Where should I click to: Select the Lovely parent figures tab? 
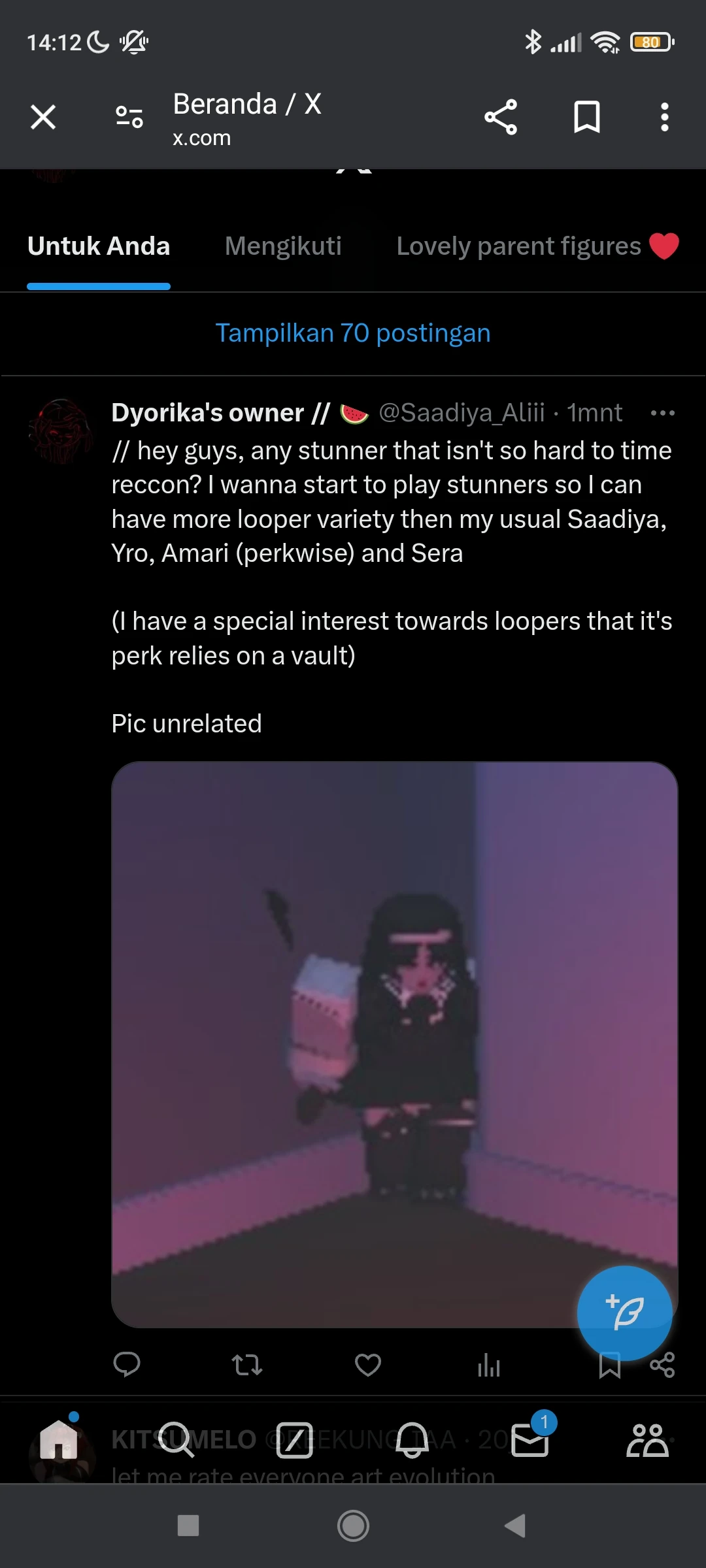click(x=518, y=246)
